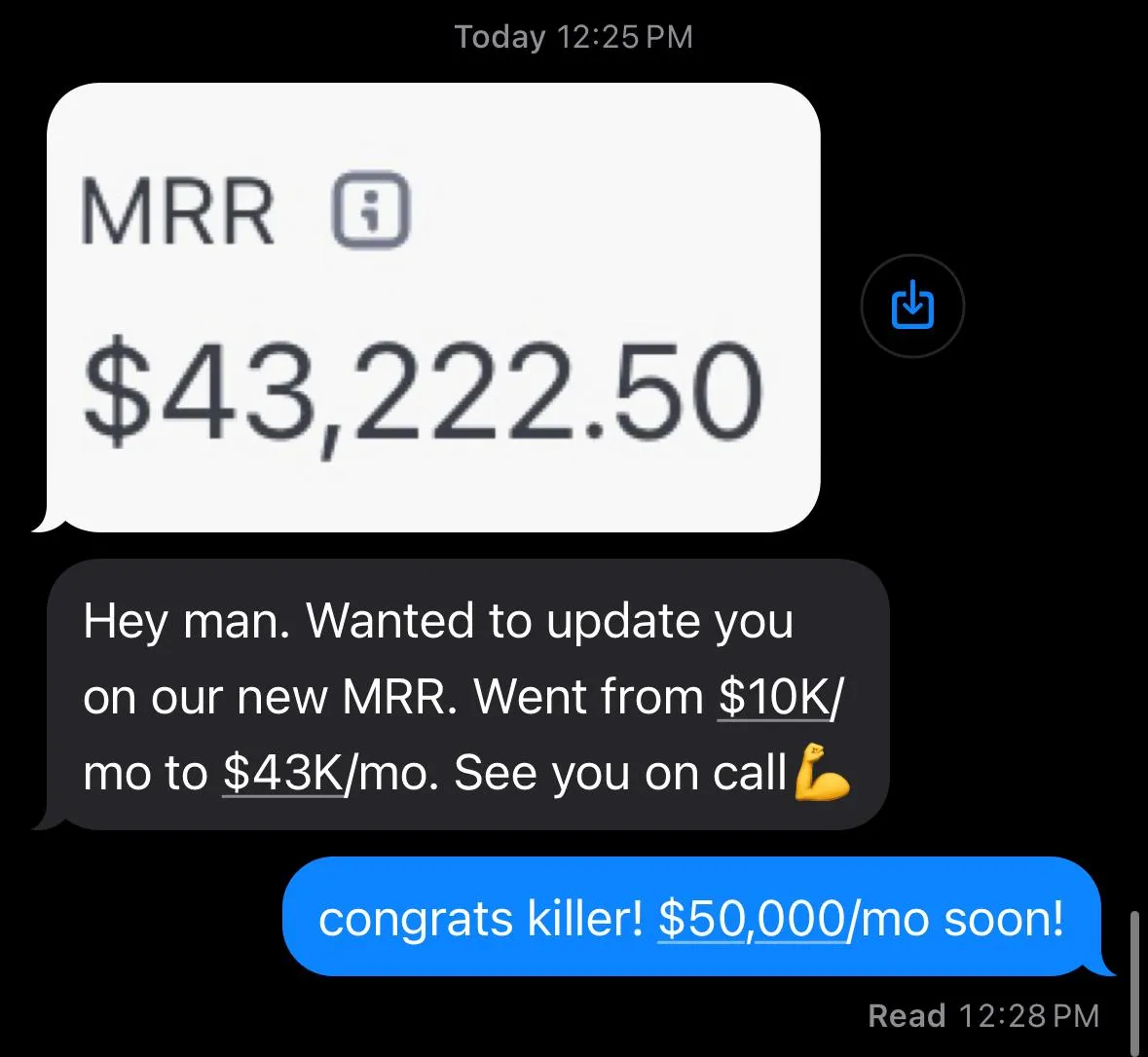Open the MRR $43,222.50 image
Image resolution: width=1148 pixels, height=1057 pixels.
pyautogui.click(x=433, y=308)
